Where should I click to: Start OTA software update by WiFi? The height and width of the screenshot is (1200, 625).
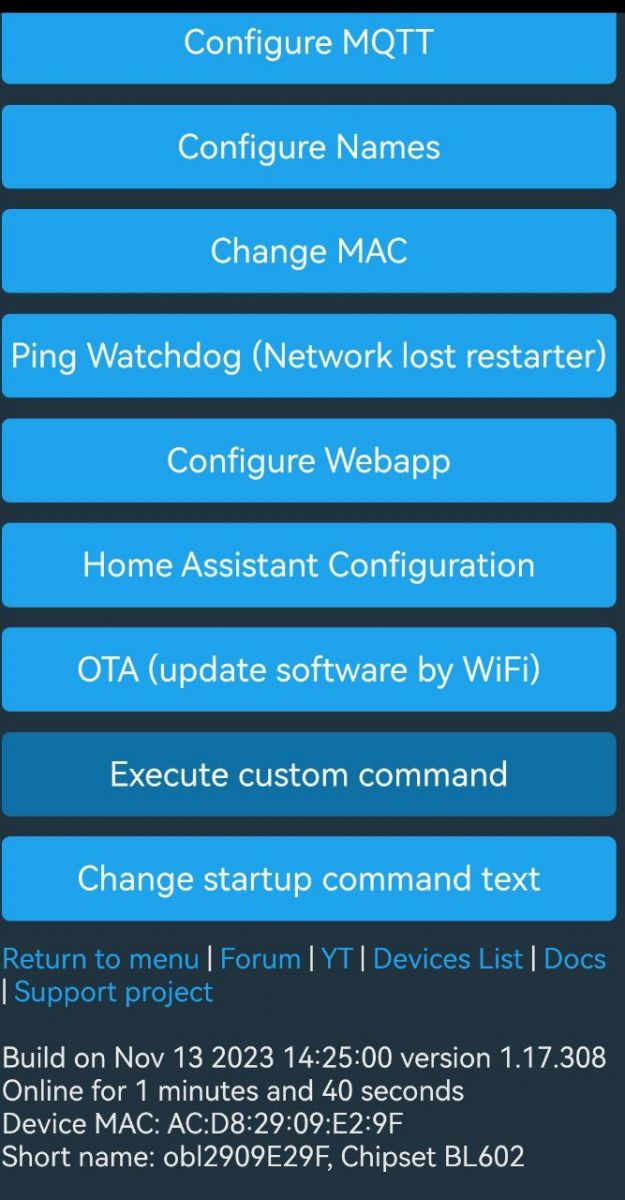(x=309, y=669)
